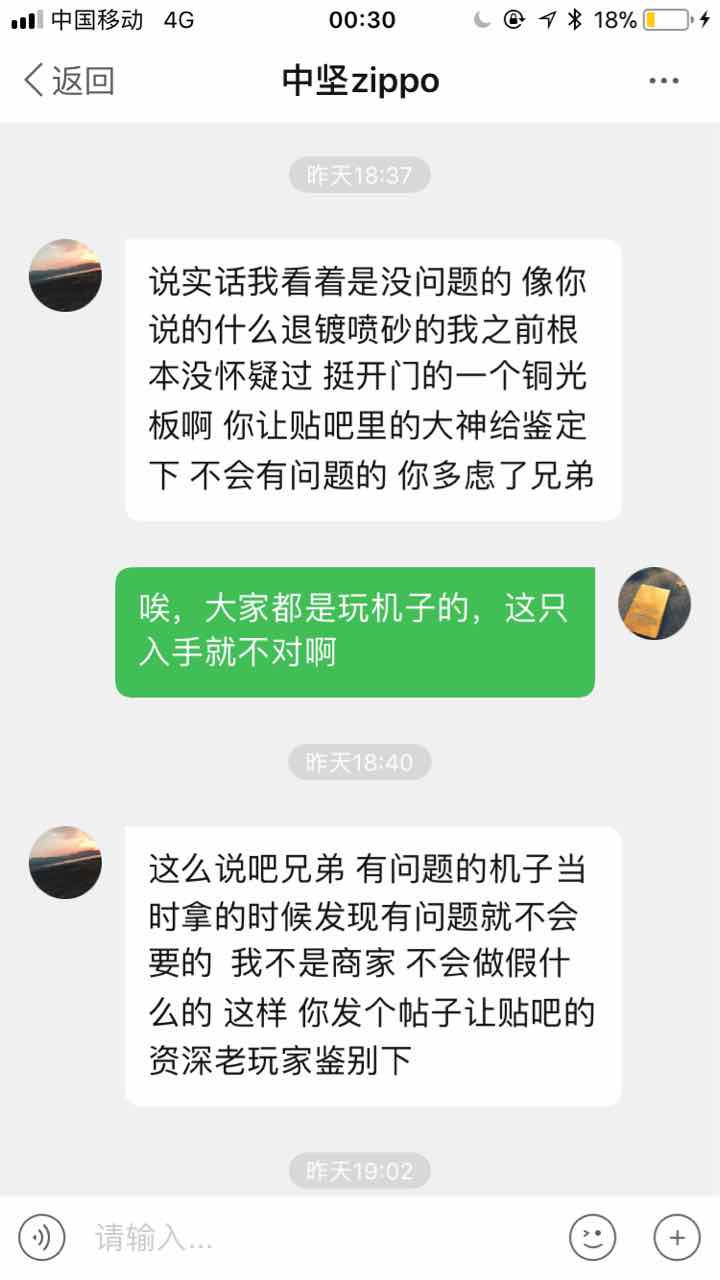The height and width of the screenshot is (1280, 720).
Task: Open contact avatar beside 说实话 message
Action: pos(65,275)
